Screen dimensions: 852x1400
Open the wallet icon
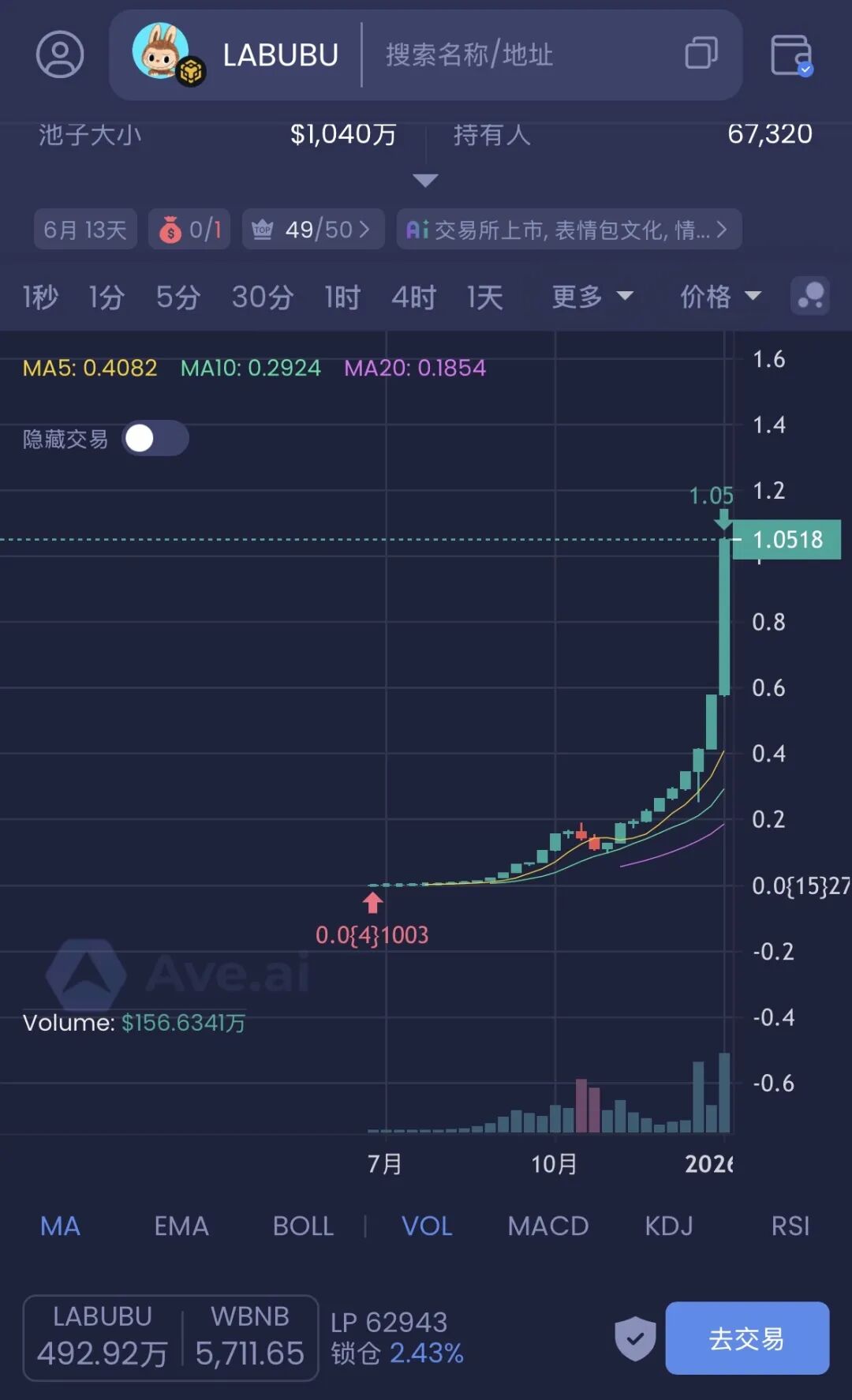click(x=790, y=55)
